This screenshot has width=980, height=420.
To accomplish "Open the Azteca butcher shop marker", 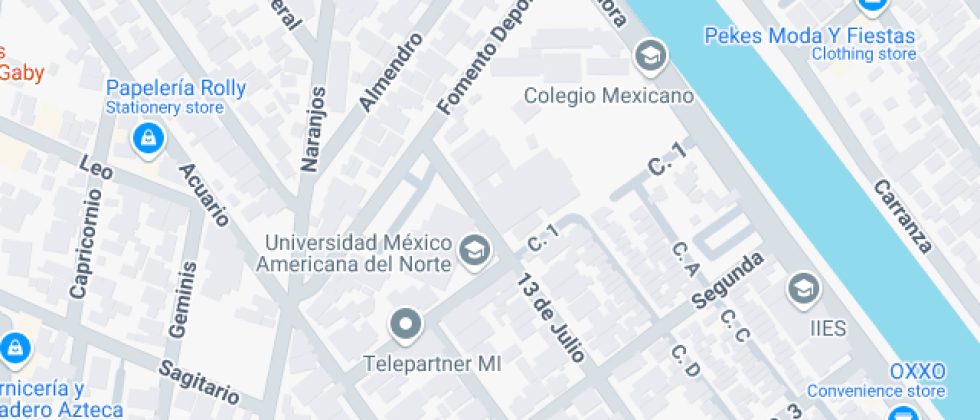I will [14, 347].
